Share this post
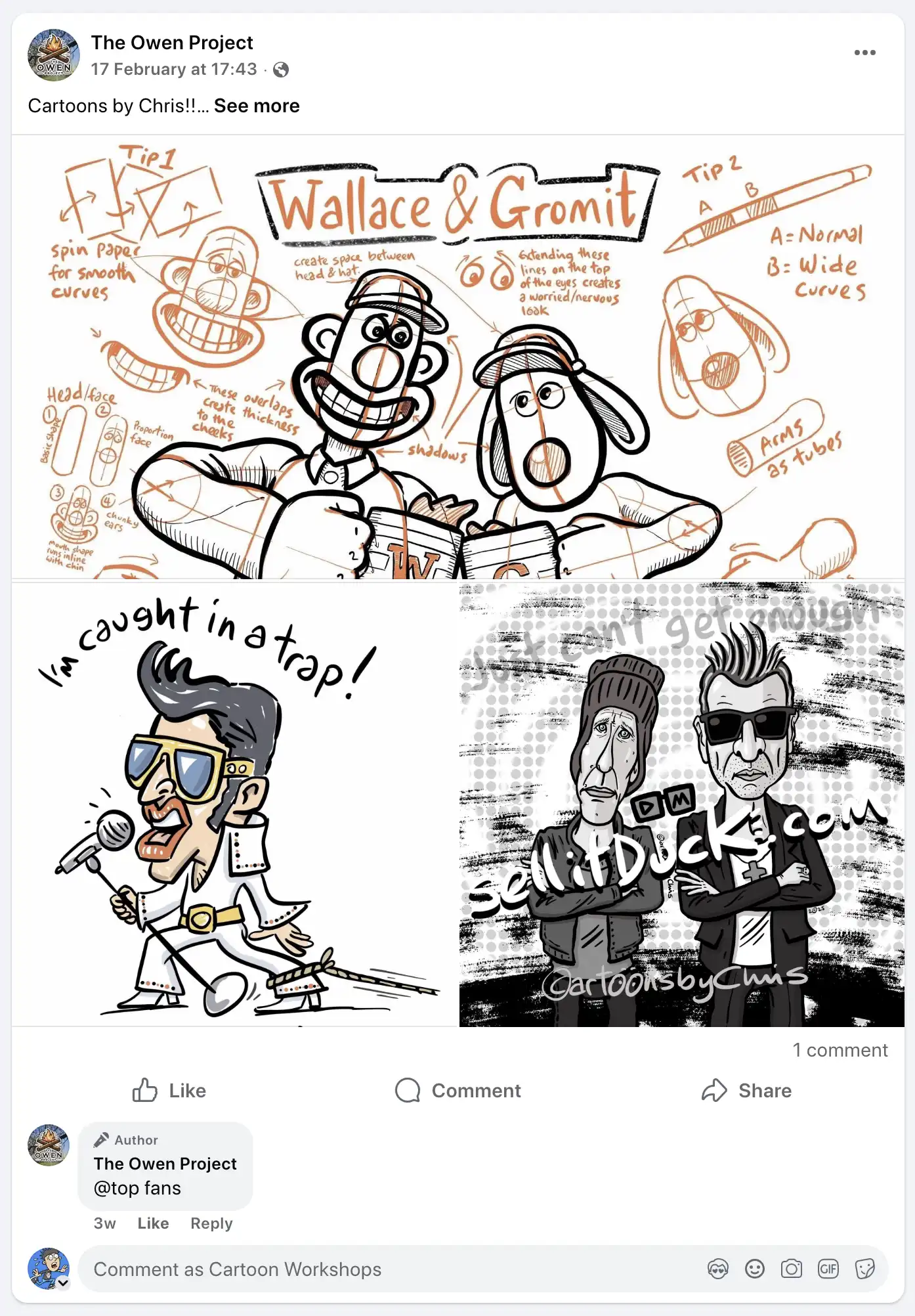 746,1091
